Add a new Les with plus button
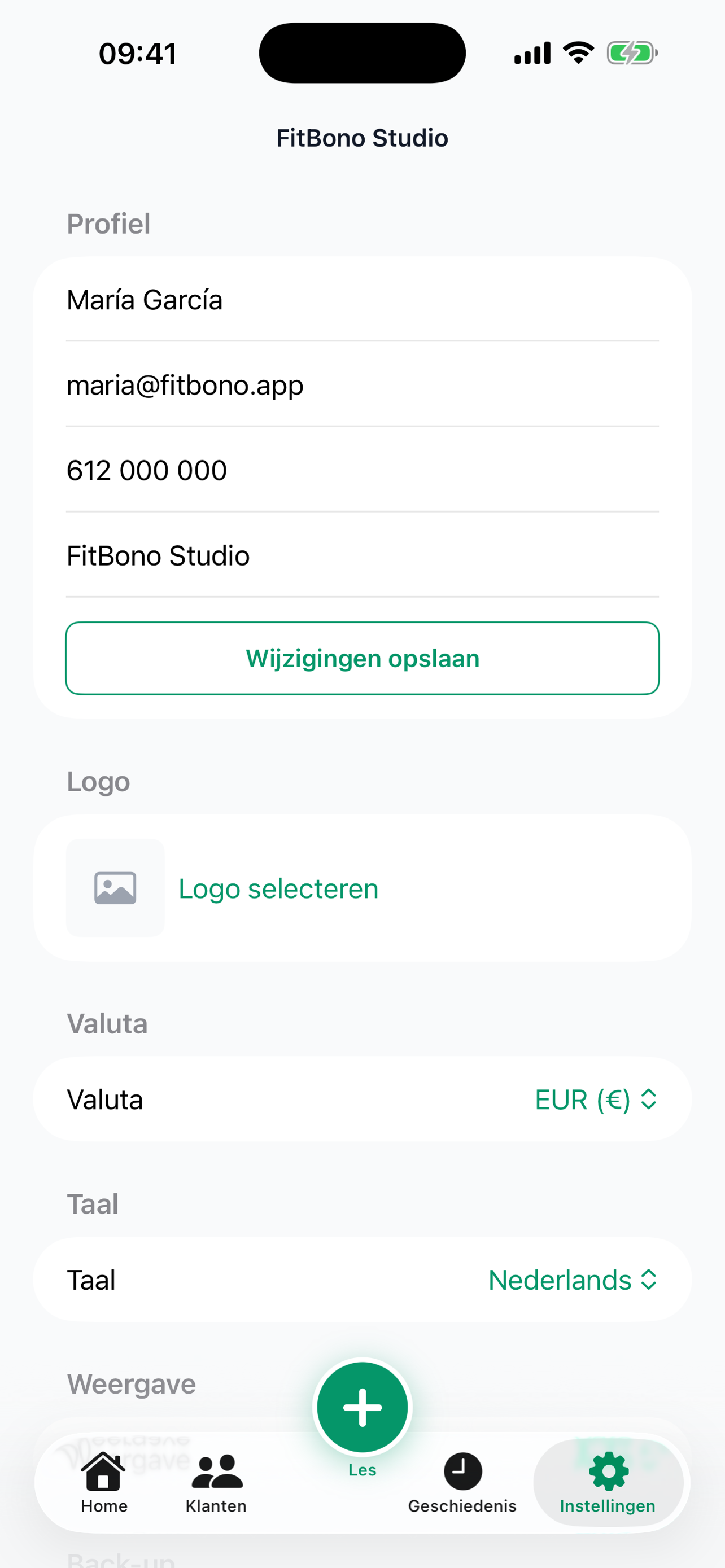The width and height of the screenshot is (725, 1568). [362, 1407]
